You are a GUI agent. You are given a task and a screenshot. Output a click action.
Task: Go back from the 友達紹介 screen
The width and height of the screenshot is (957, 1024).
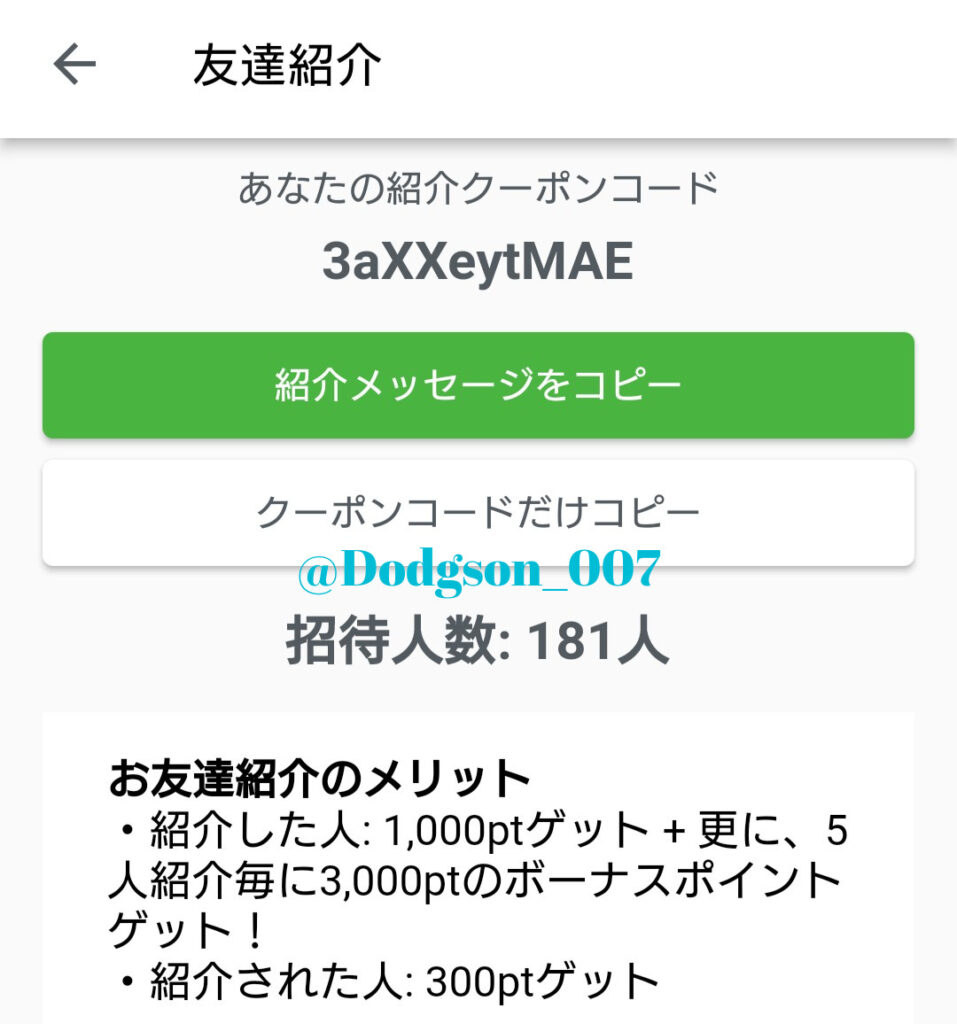click(x=75, y=66)
